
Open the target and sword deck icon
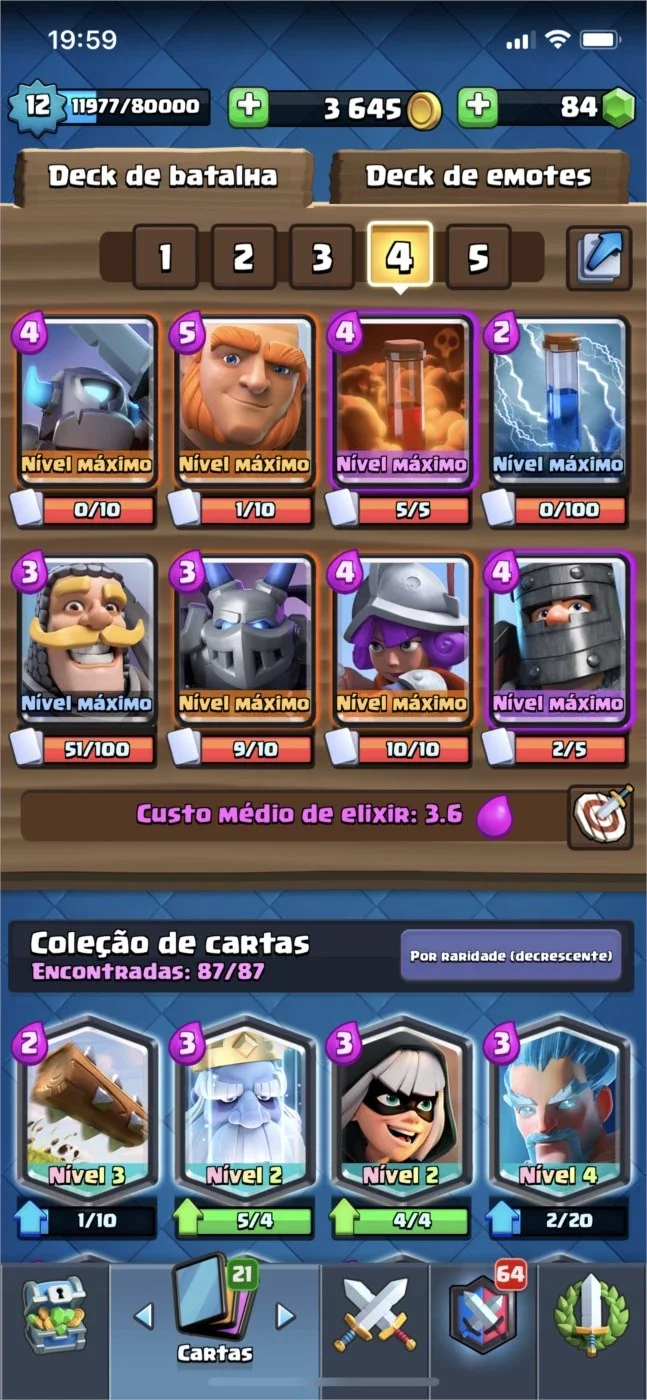click(x=600, y=816)
